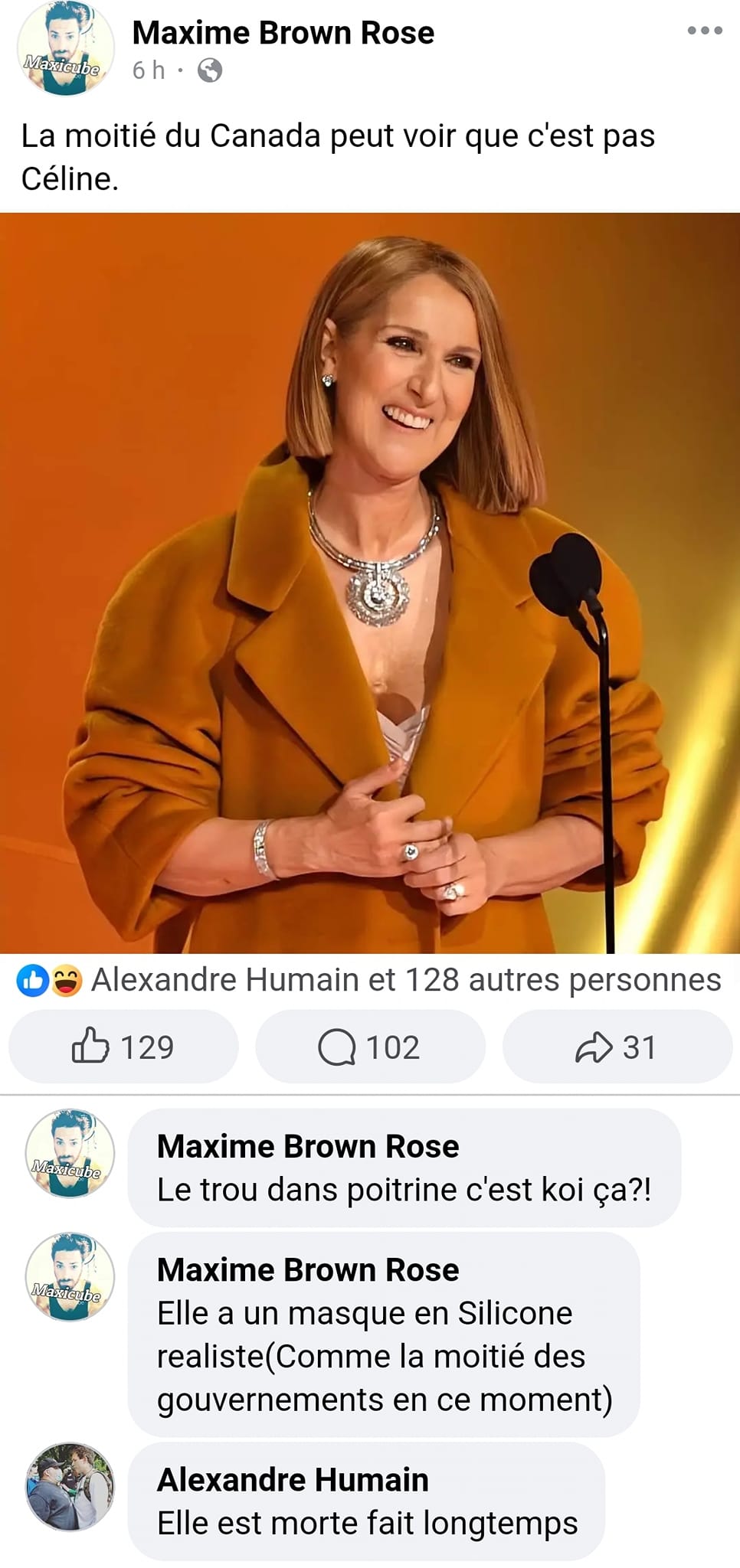The height and width of the screenshot is (1568, 740).
Task: Share the post with 31 shares
Action: (x=617, y=1047)
